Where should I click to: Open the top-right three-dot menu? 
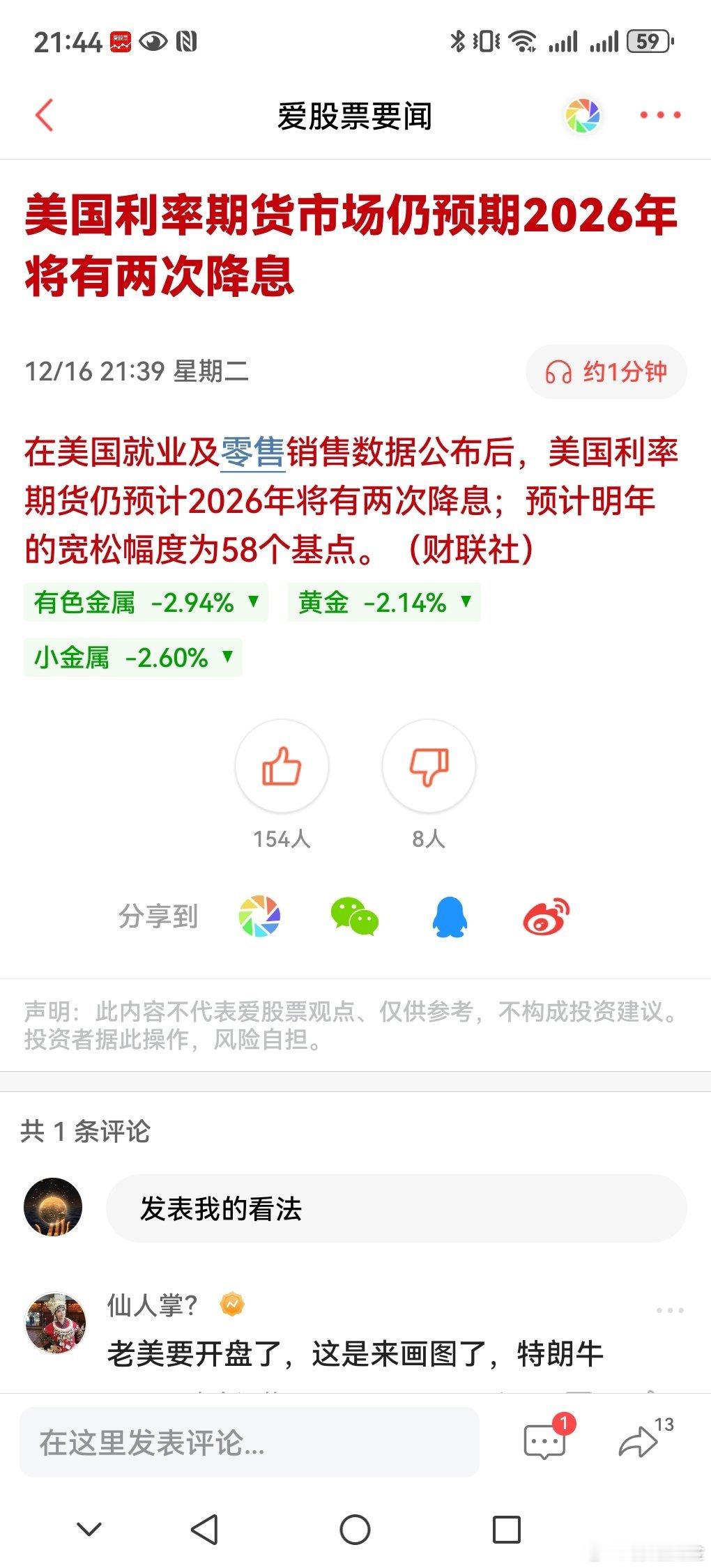[661, 116]
